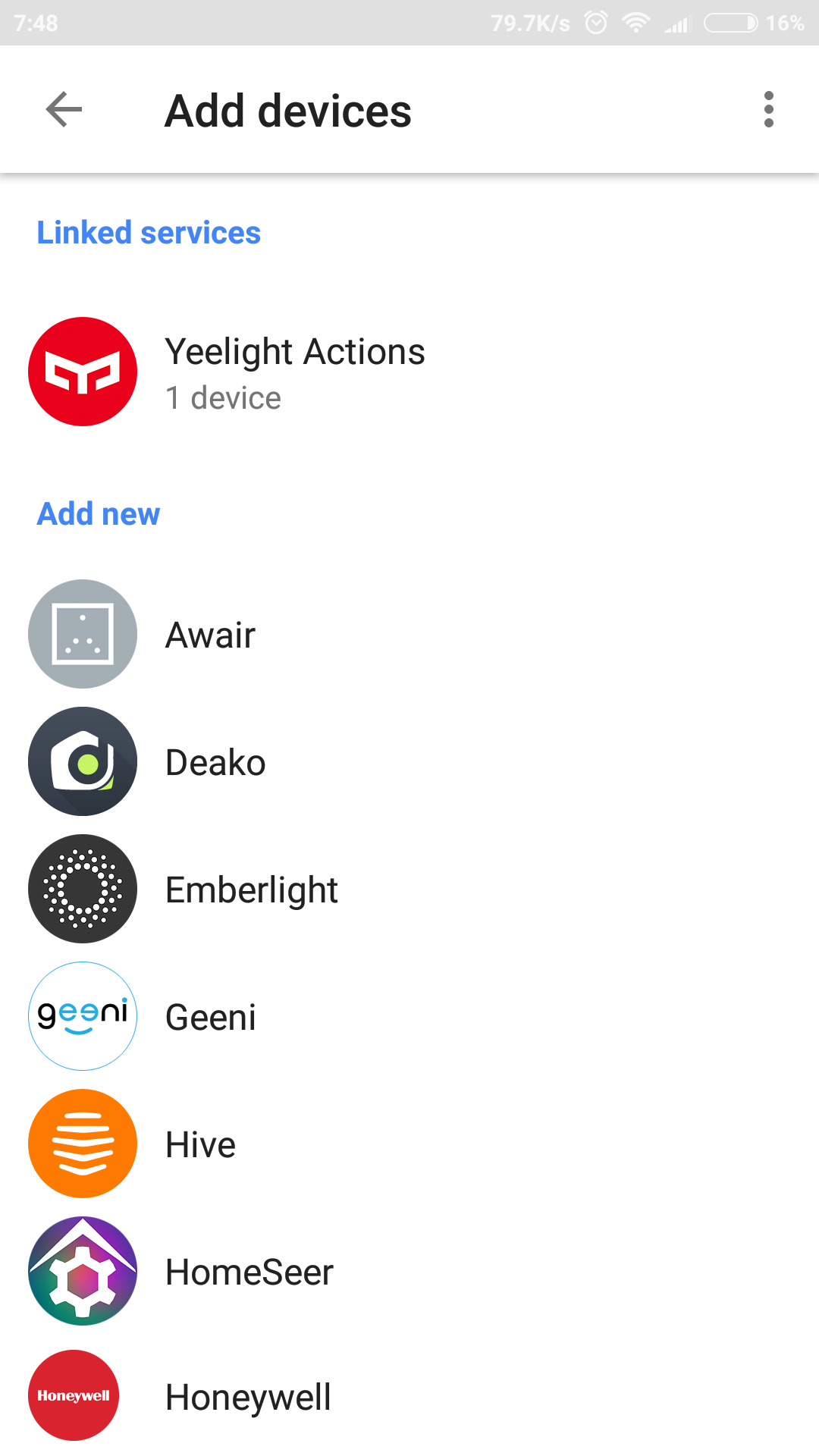Screen dimensions: 819x1456
Task: Pick HomeSeer from Add new
Action: 249,1272
